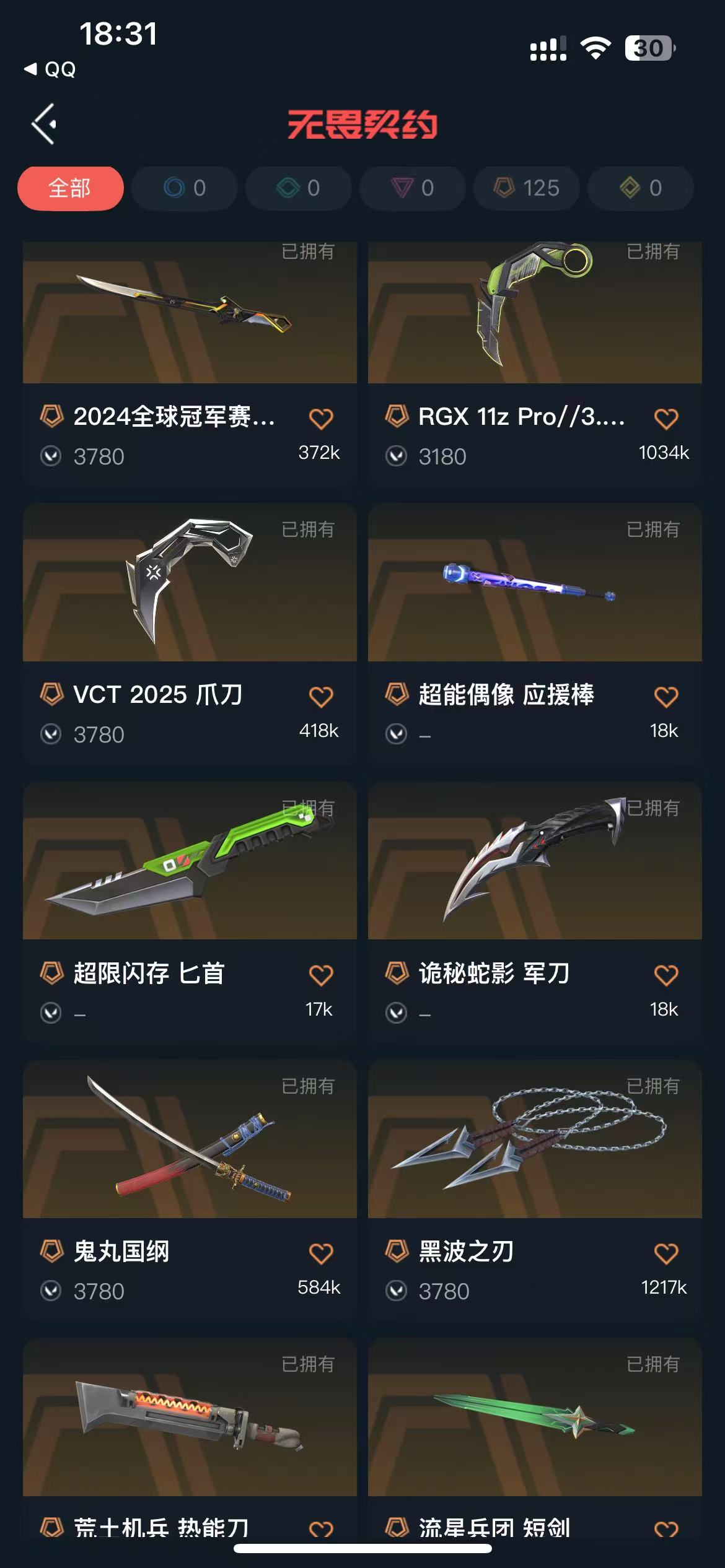View the 诡秘蛇影 军刀 card
The height and width of the screenshot is (1568, 725).
[x=534, y=862]
